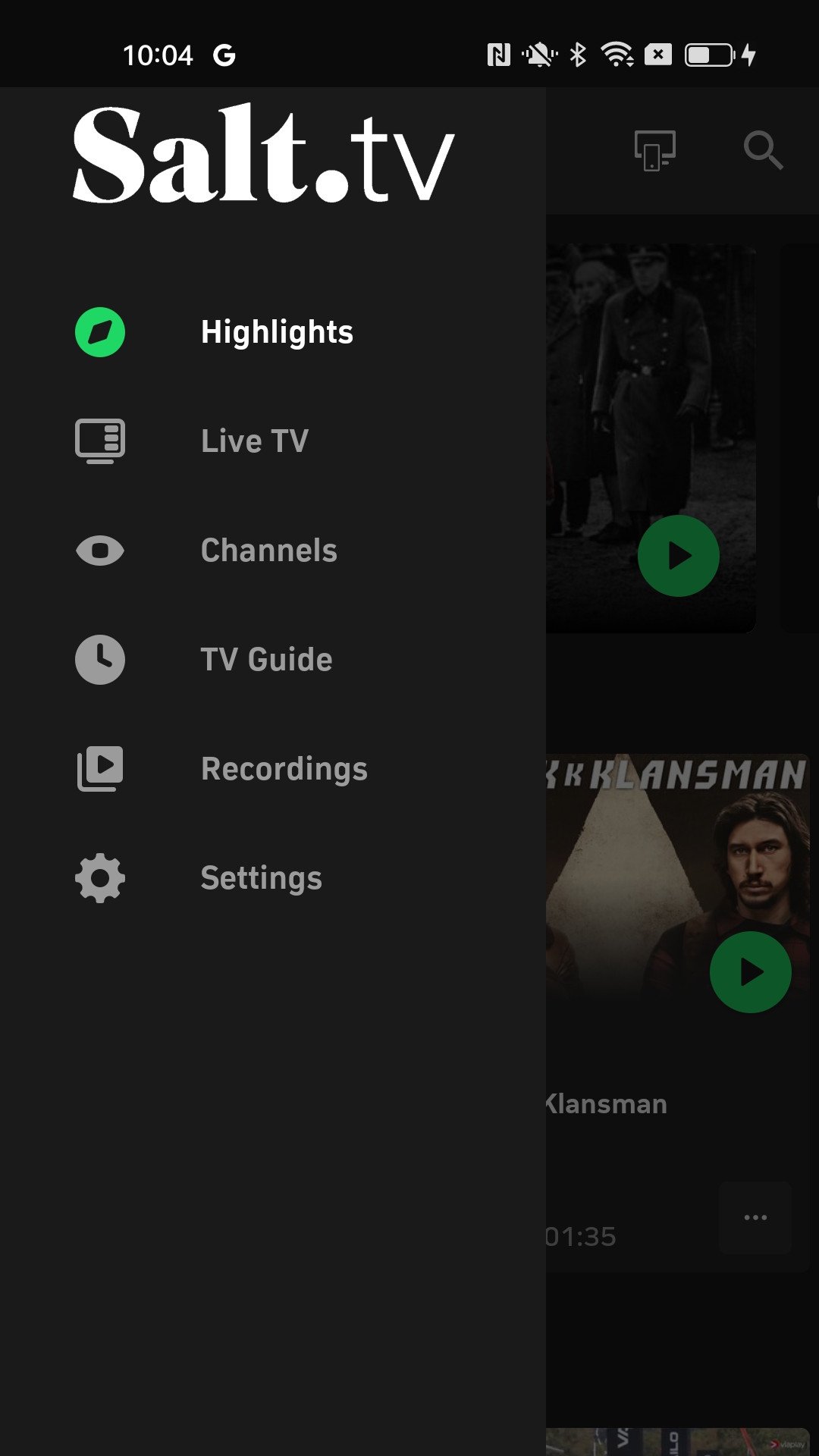Select the Recordings menu entry
The width and height of the screenshot is (819, 1456).
284,767
